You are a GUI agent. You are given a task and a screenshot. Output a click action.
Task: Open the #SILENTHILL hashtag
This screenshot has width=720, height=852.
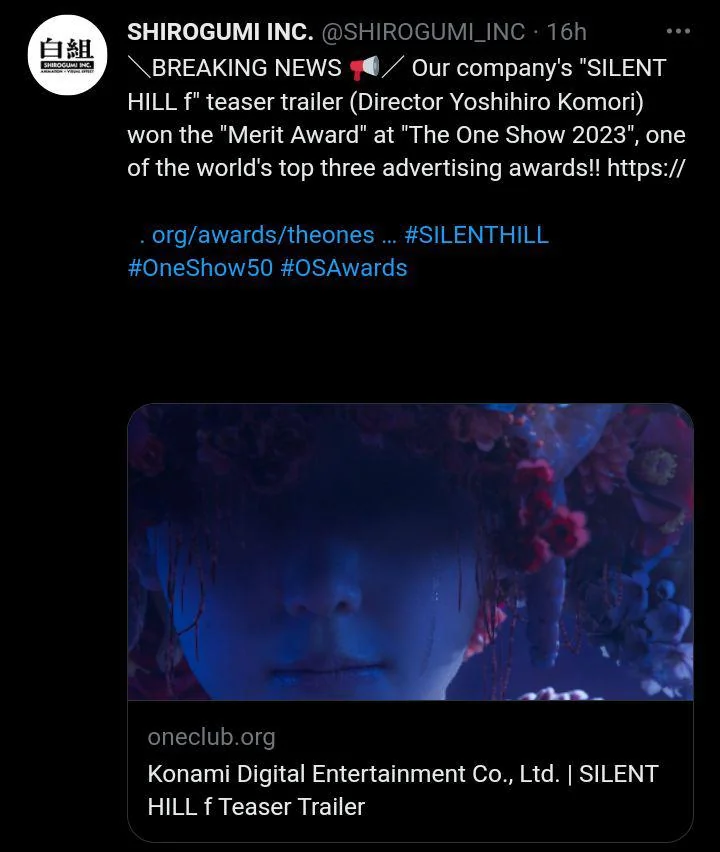(477, 235)
